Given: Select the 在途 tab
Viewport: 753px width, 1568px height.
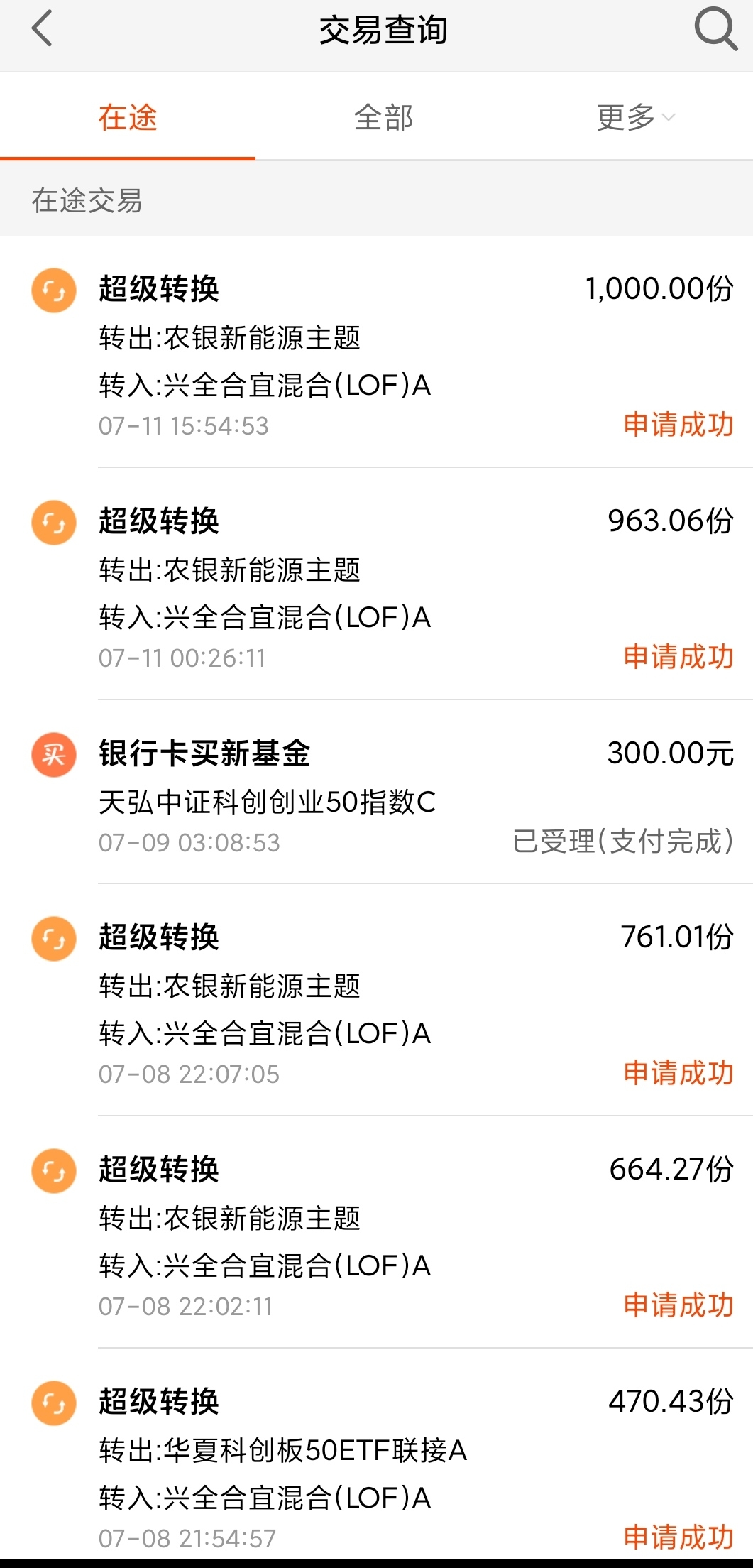Looking at the screenshot, I should tap(126, 119).
